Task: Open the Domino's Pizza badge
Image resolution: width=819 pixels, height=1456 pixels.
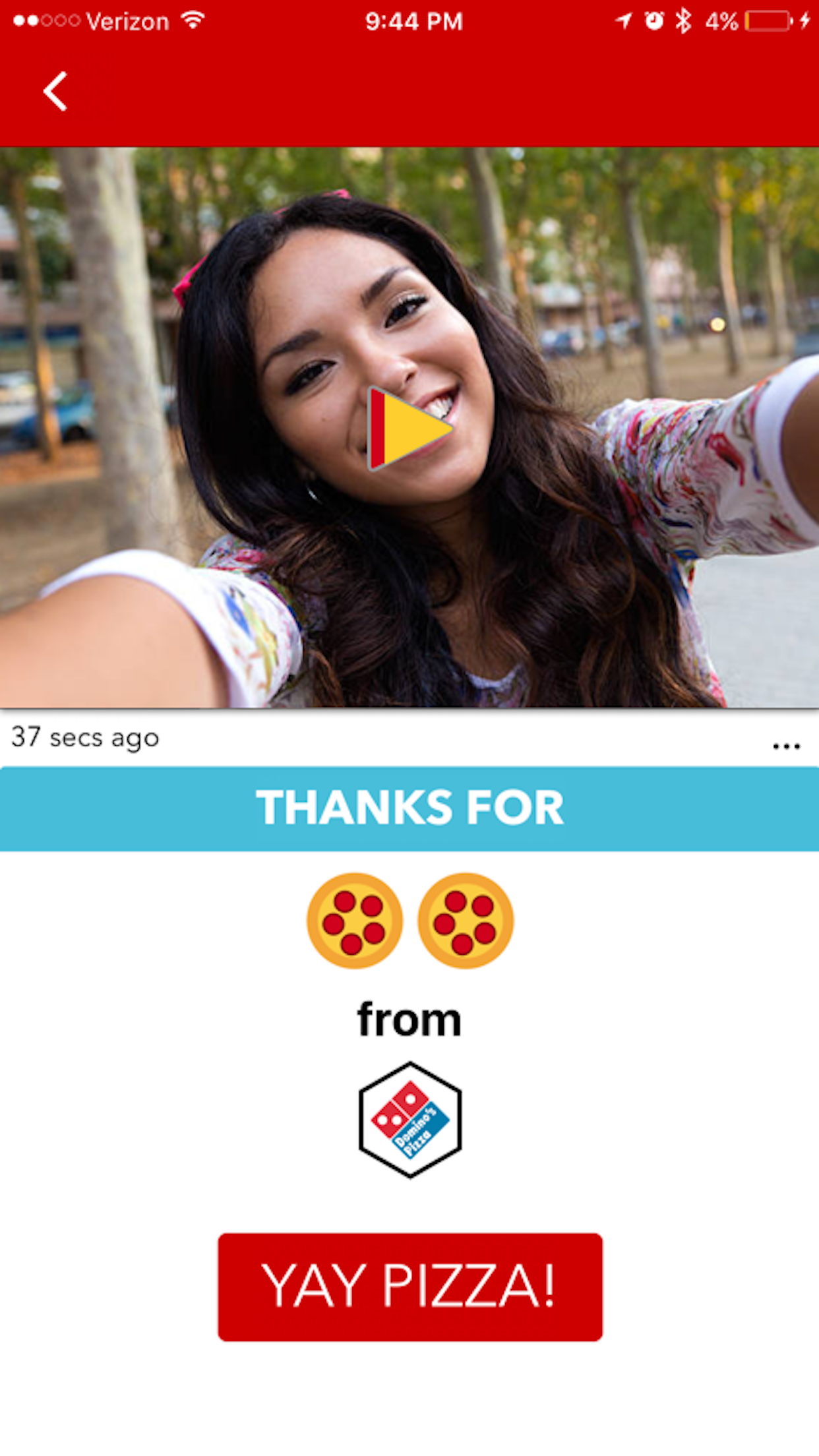Action: pyautogui.click(x=410, y=1119)
